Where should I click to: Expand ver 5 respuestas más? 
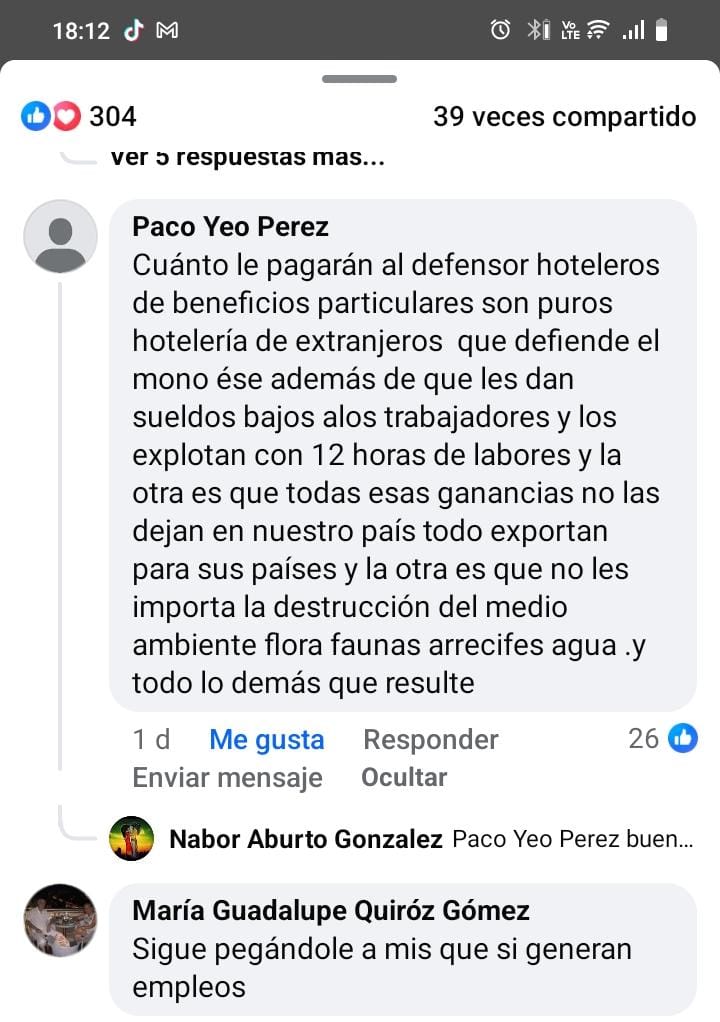247,157
